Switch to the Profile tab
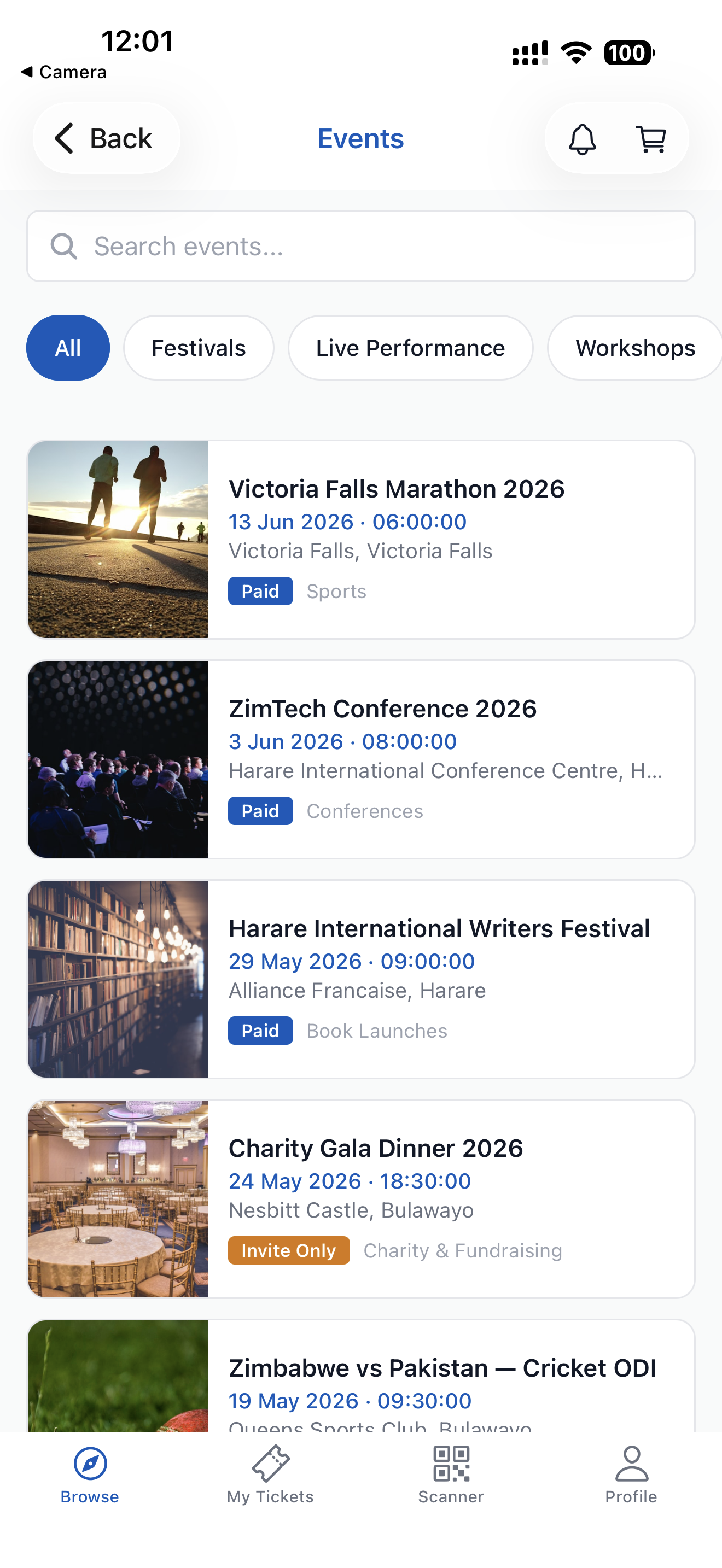Image resolution: width=722 pixels, height=1568 pixels. pyautogui.click(x=631, y=1475)
